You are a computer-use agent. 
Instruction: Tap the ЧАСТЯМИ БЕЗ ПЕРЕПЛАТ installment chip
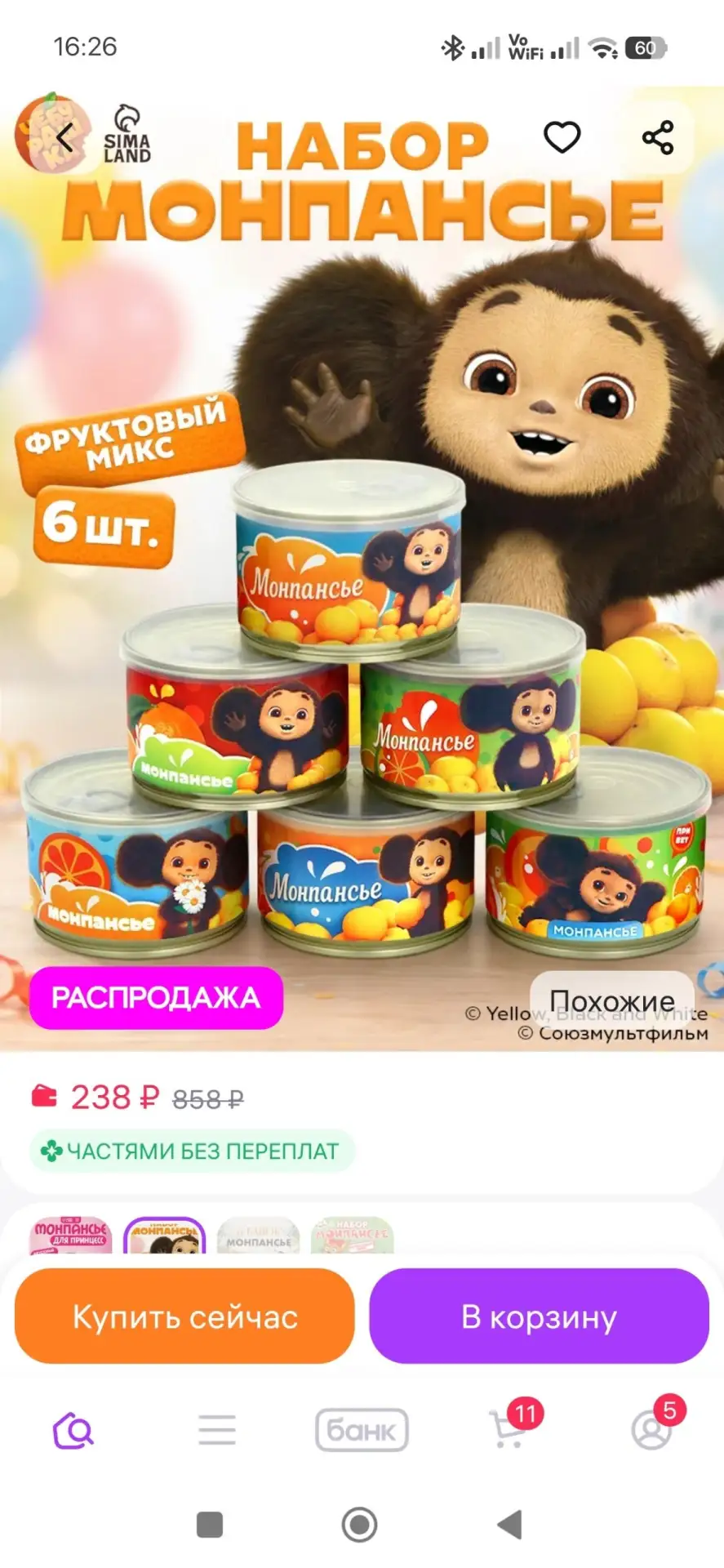(191, 1151)
